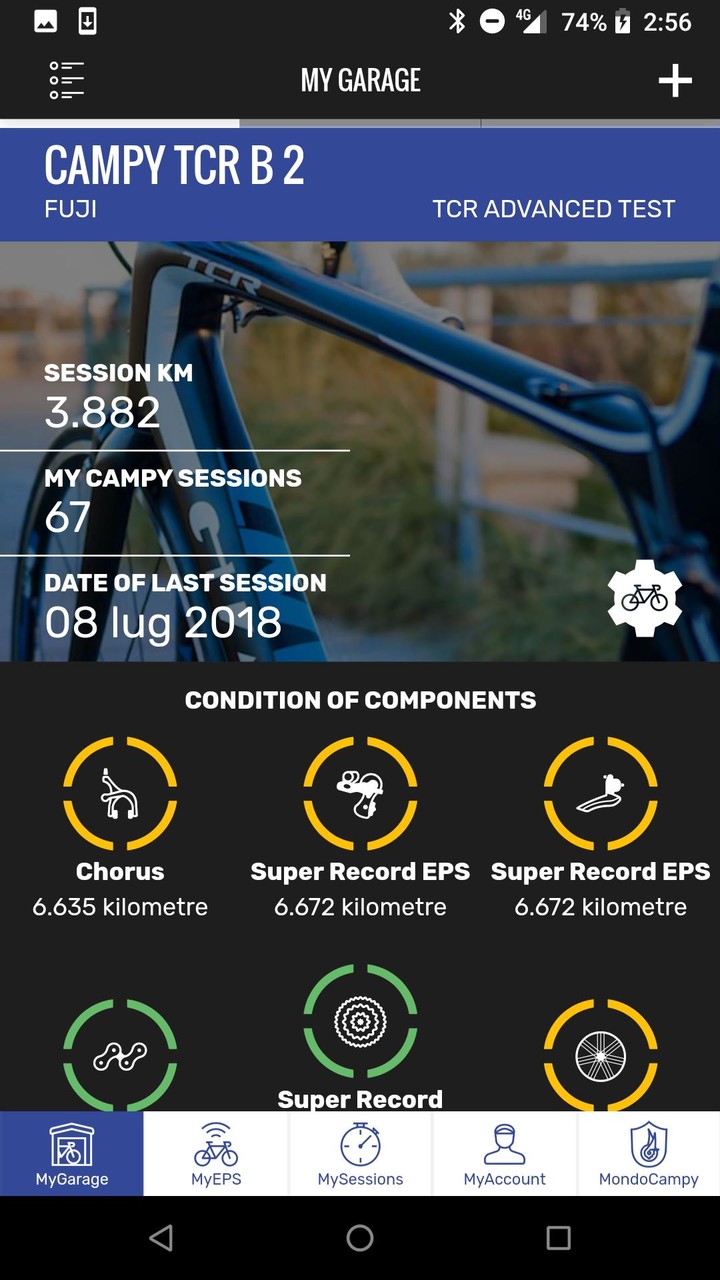View the front derailleur Super Record EPS component

click(600, 794)
